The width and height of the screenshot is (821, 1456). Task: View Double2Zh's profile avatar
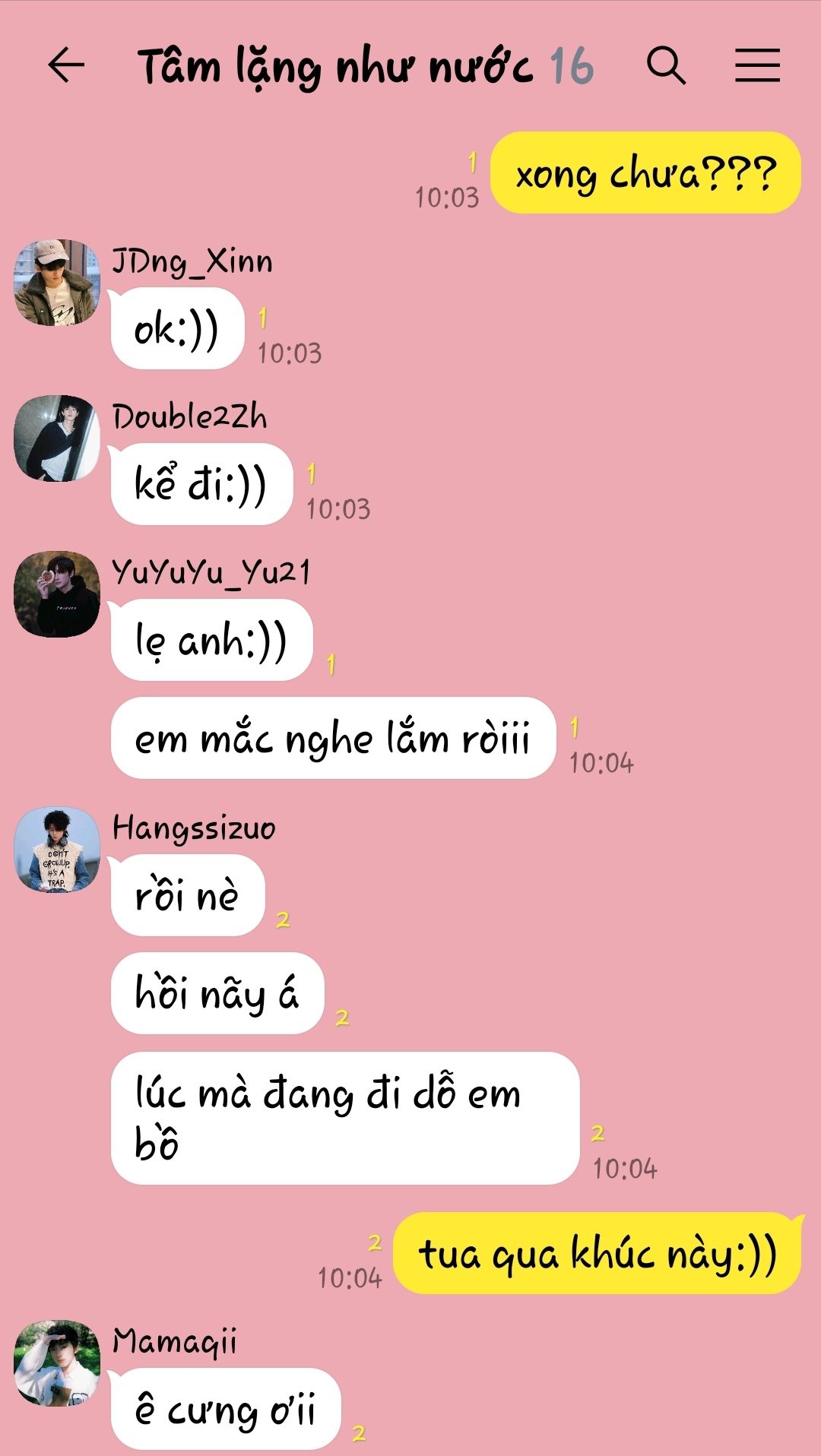coord(57,438)
